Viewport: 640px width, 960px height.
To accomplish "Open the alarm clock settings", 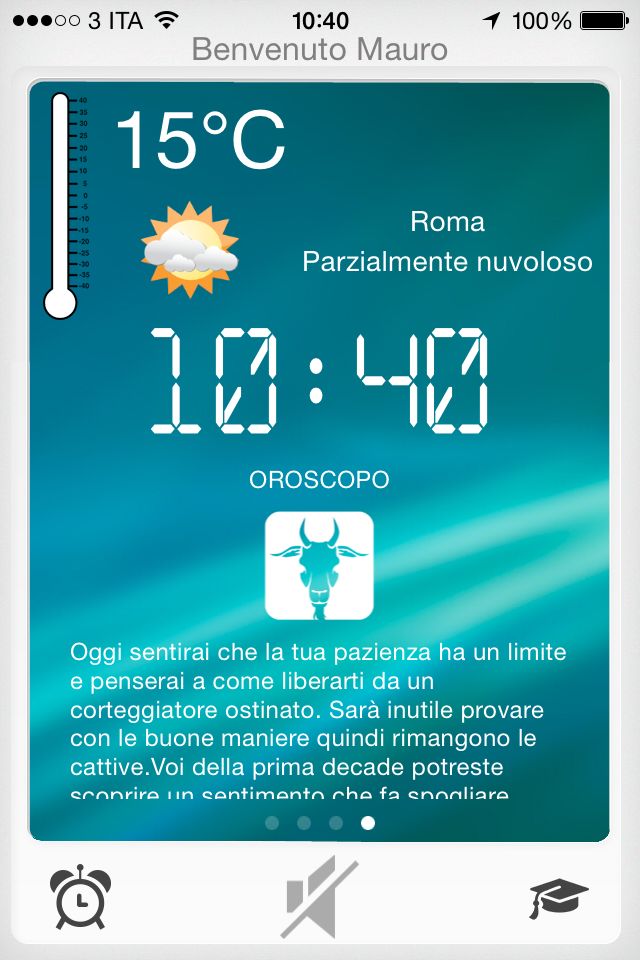I will tap(80, 896).
